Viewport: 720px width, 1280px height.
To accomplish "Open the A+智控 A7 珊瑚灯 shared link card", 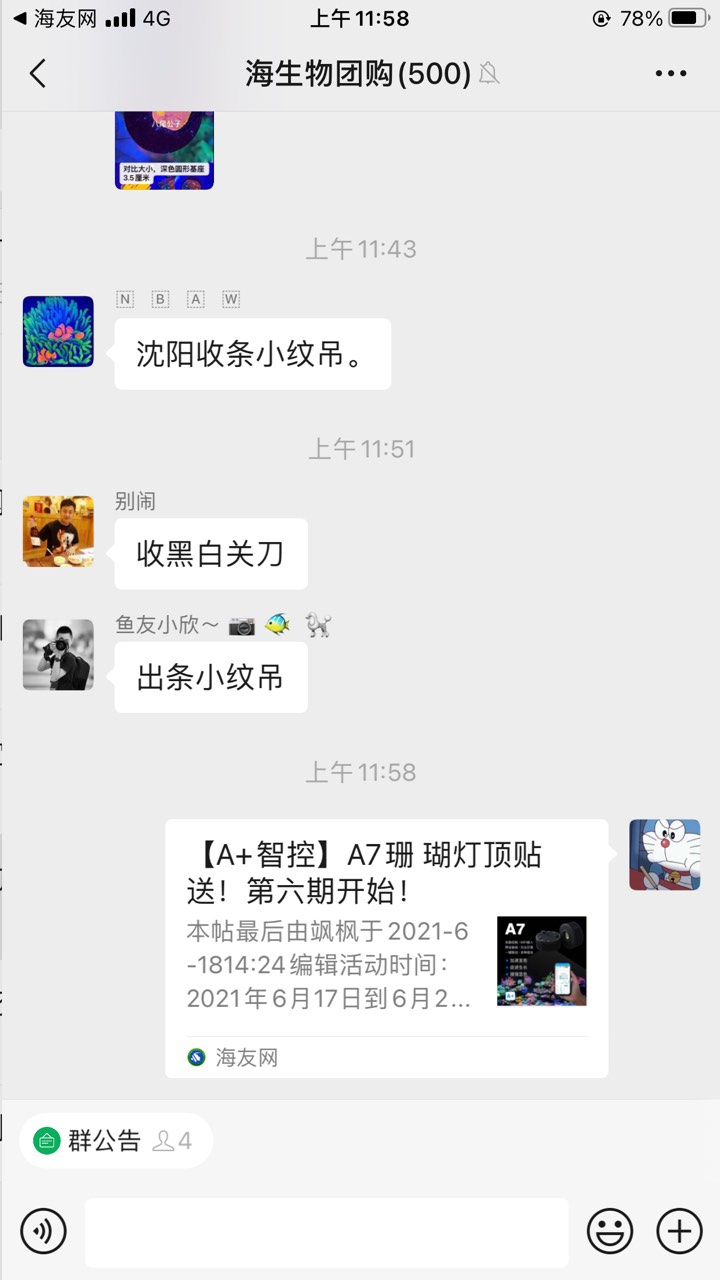I will click(x=386, y=947).
